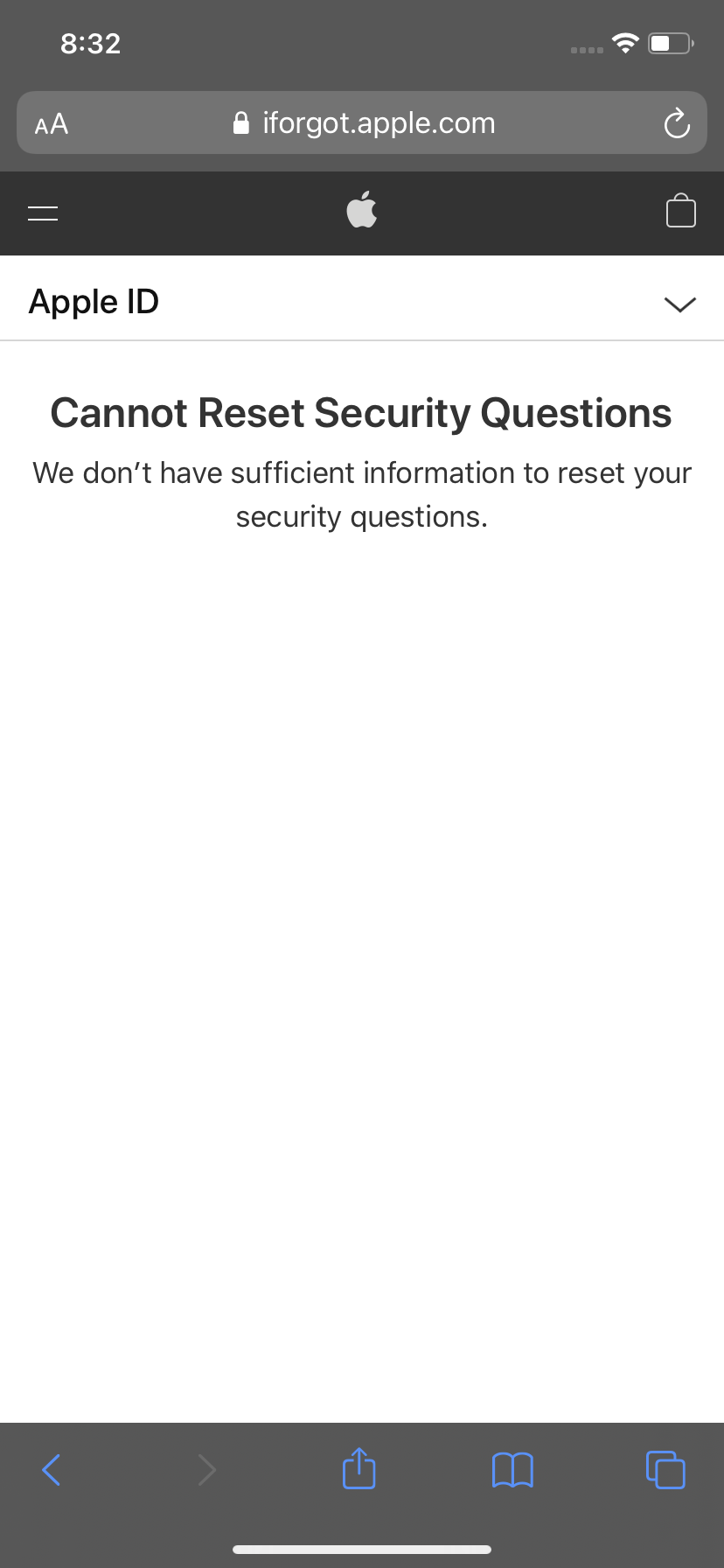Open Safari bookmarks

point(512,1469)
